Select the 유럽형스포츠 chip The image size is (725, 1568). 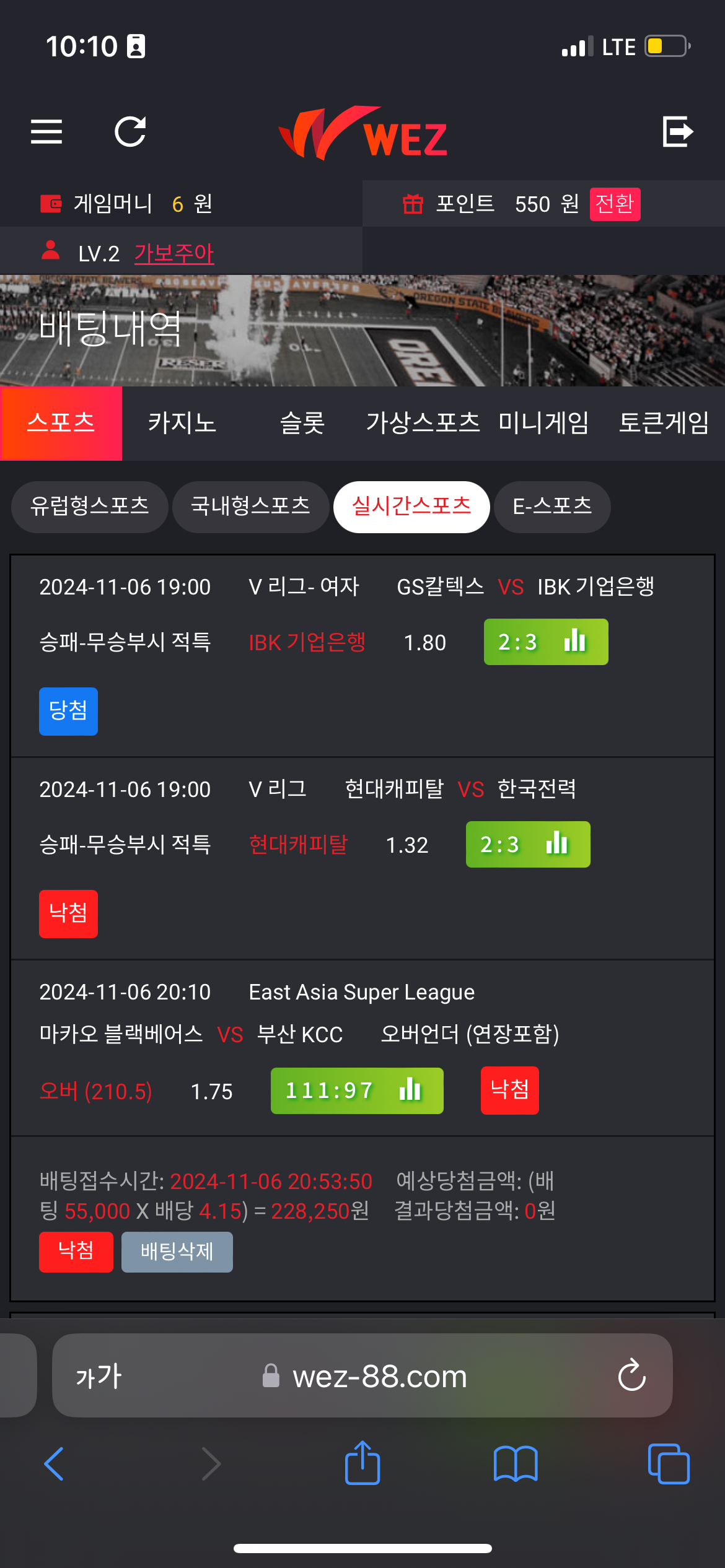[90, 507]
